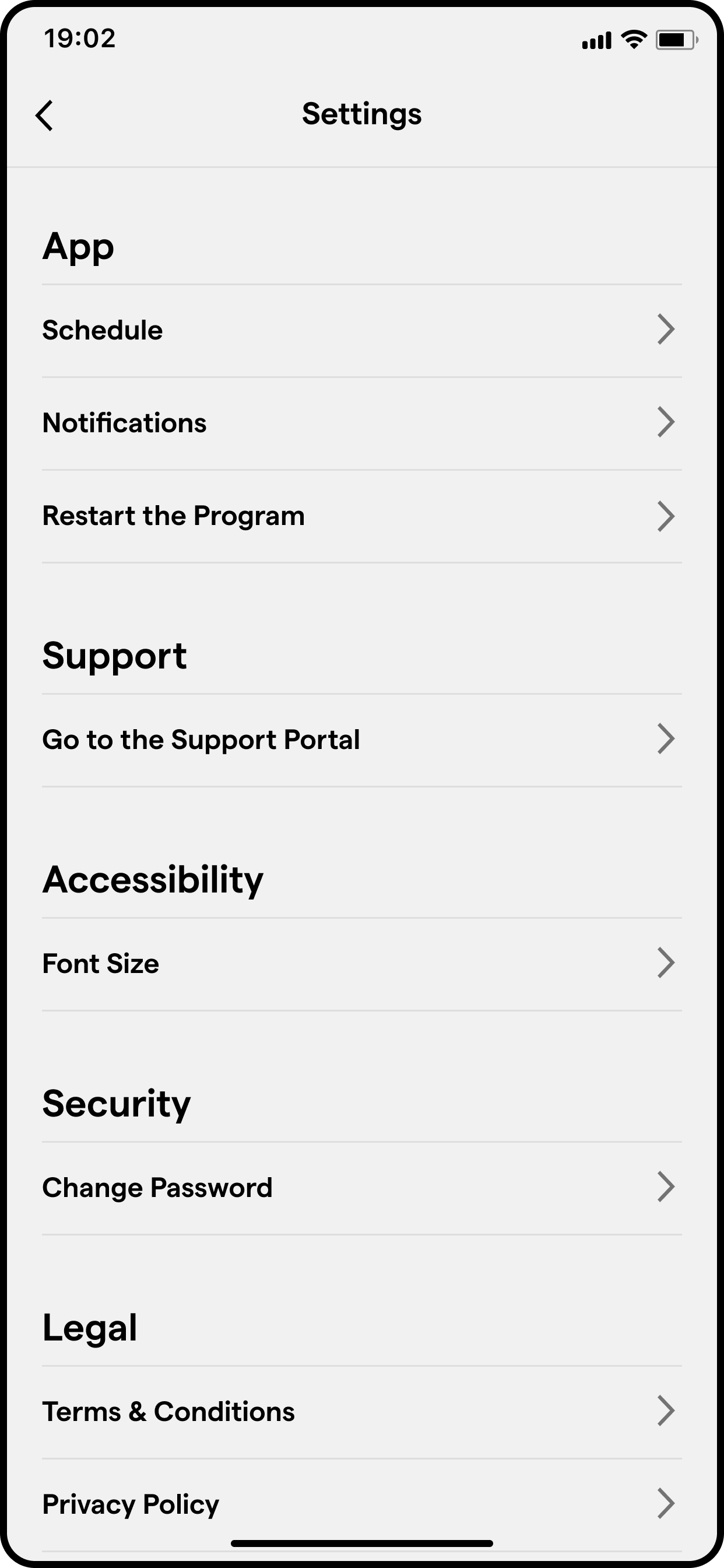724x1568 pixels.
Task: Open Font Size options
Action: click(361, 964)
